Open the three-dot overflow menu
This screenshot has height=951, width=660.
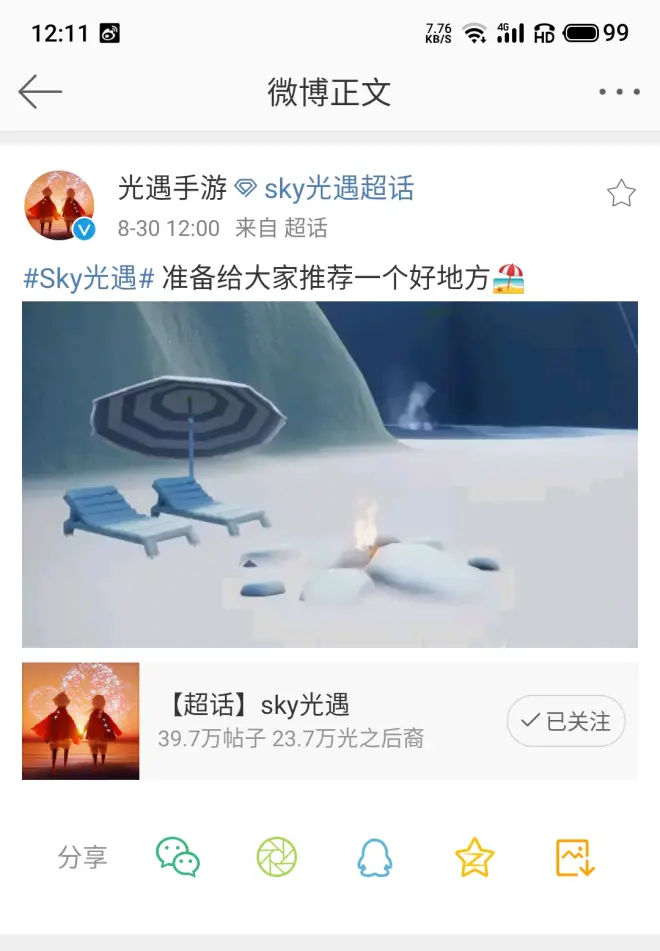tap(619, 92)
